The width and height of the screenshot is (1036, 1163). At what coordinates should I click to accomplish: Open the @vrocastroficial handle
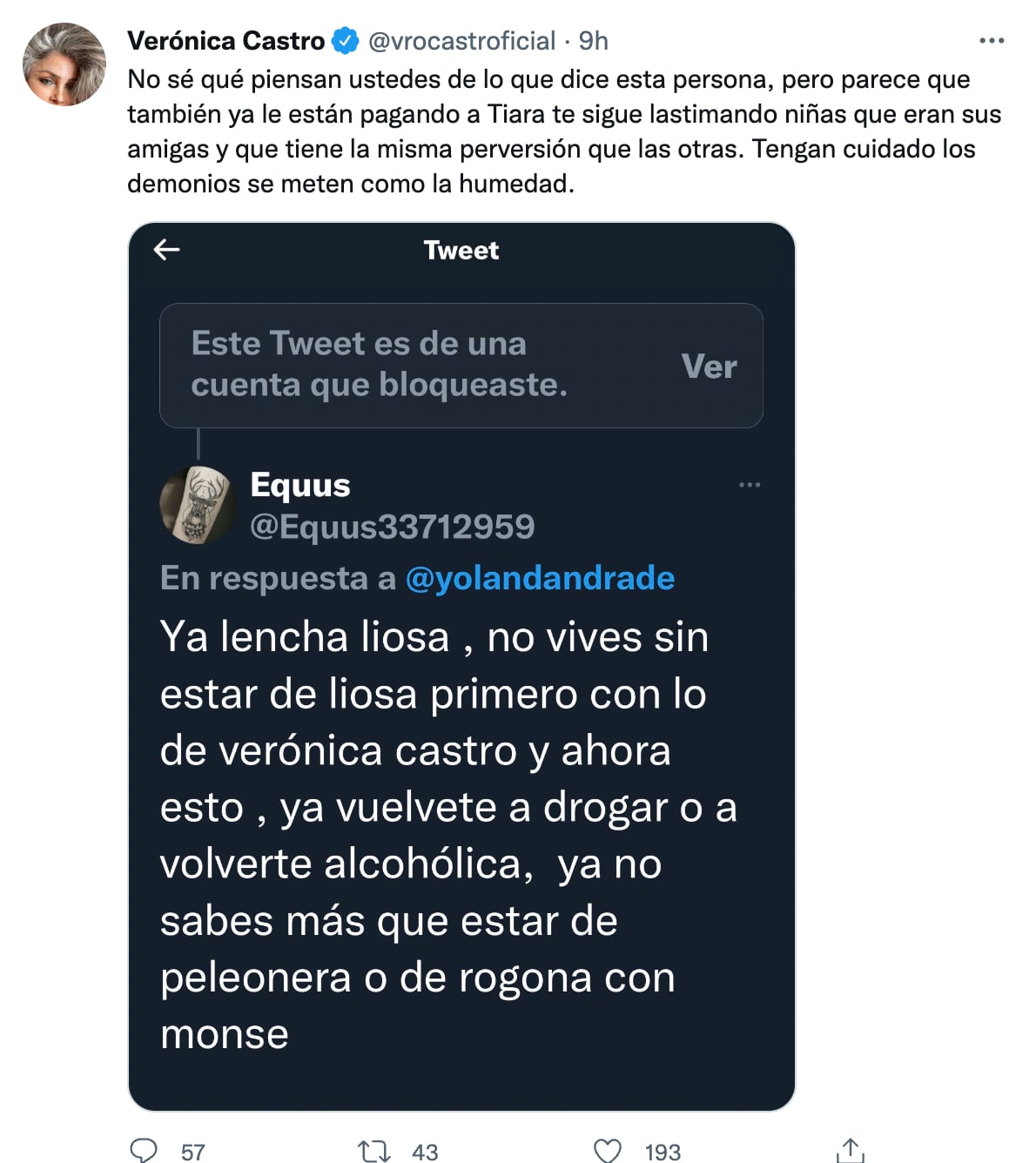click(x=461, y=41)
